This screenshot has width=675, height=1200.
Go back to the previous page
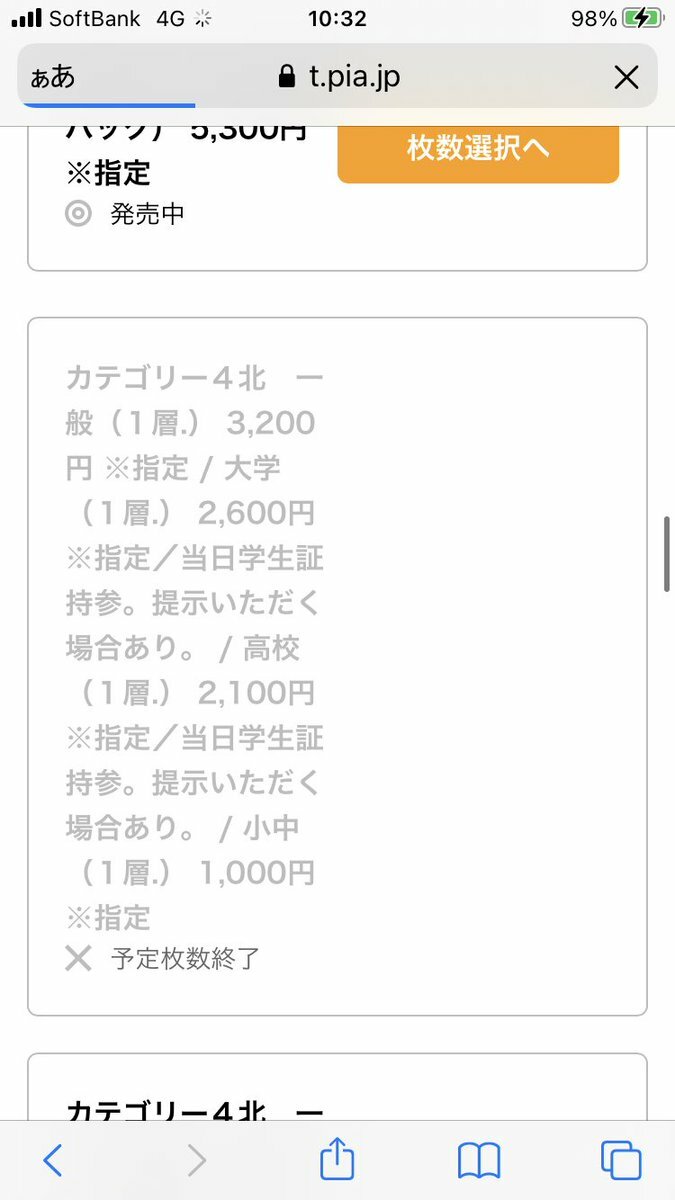click(53, 1160)
